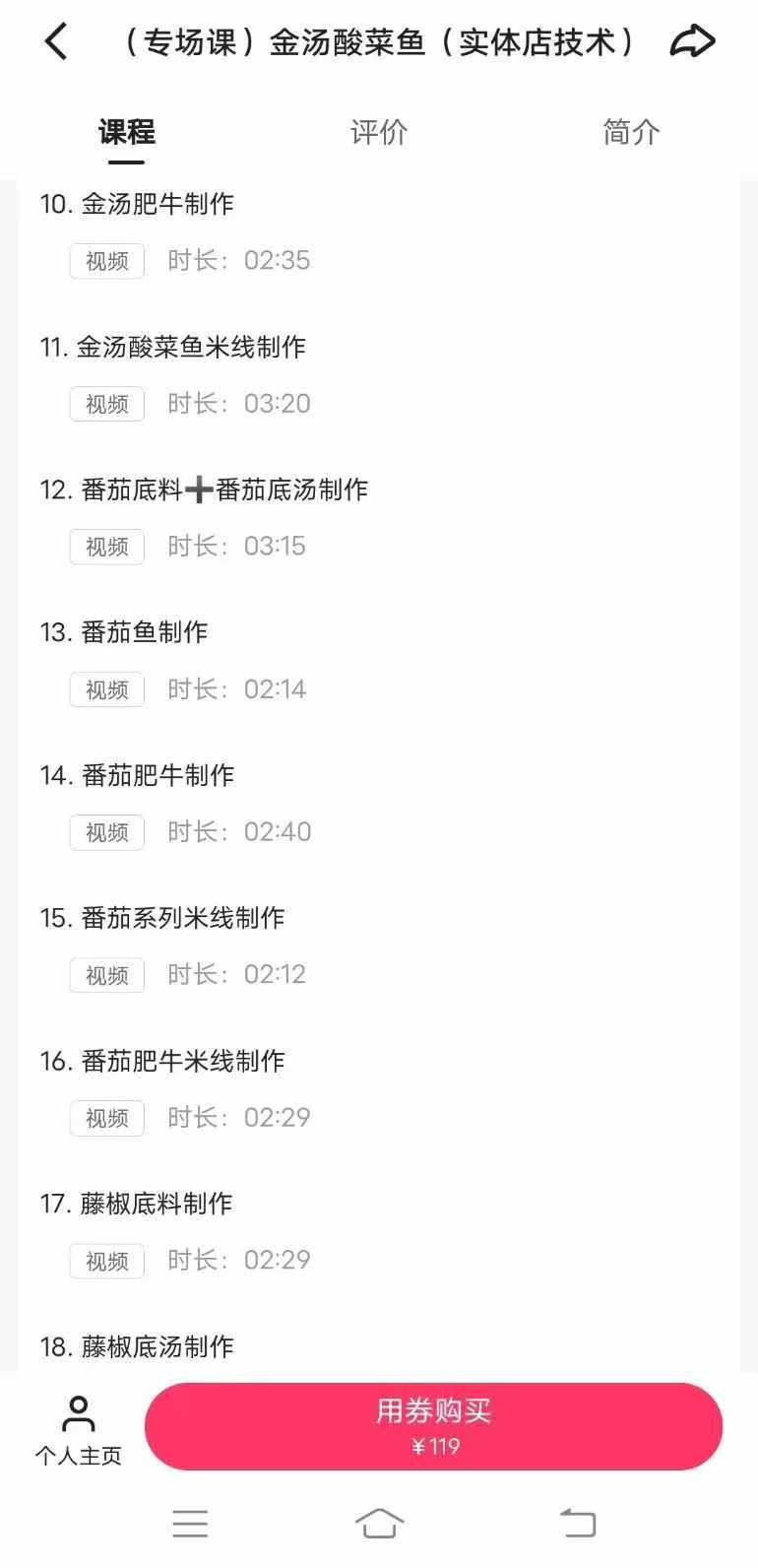The height and width of the screenshot is (1568, 758).
Task: Open the hamburger menu in the bottom navigation
Action: pos(190,1524)
